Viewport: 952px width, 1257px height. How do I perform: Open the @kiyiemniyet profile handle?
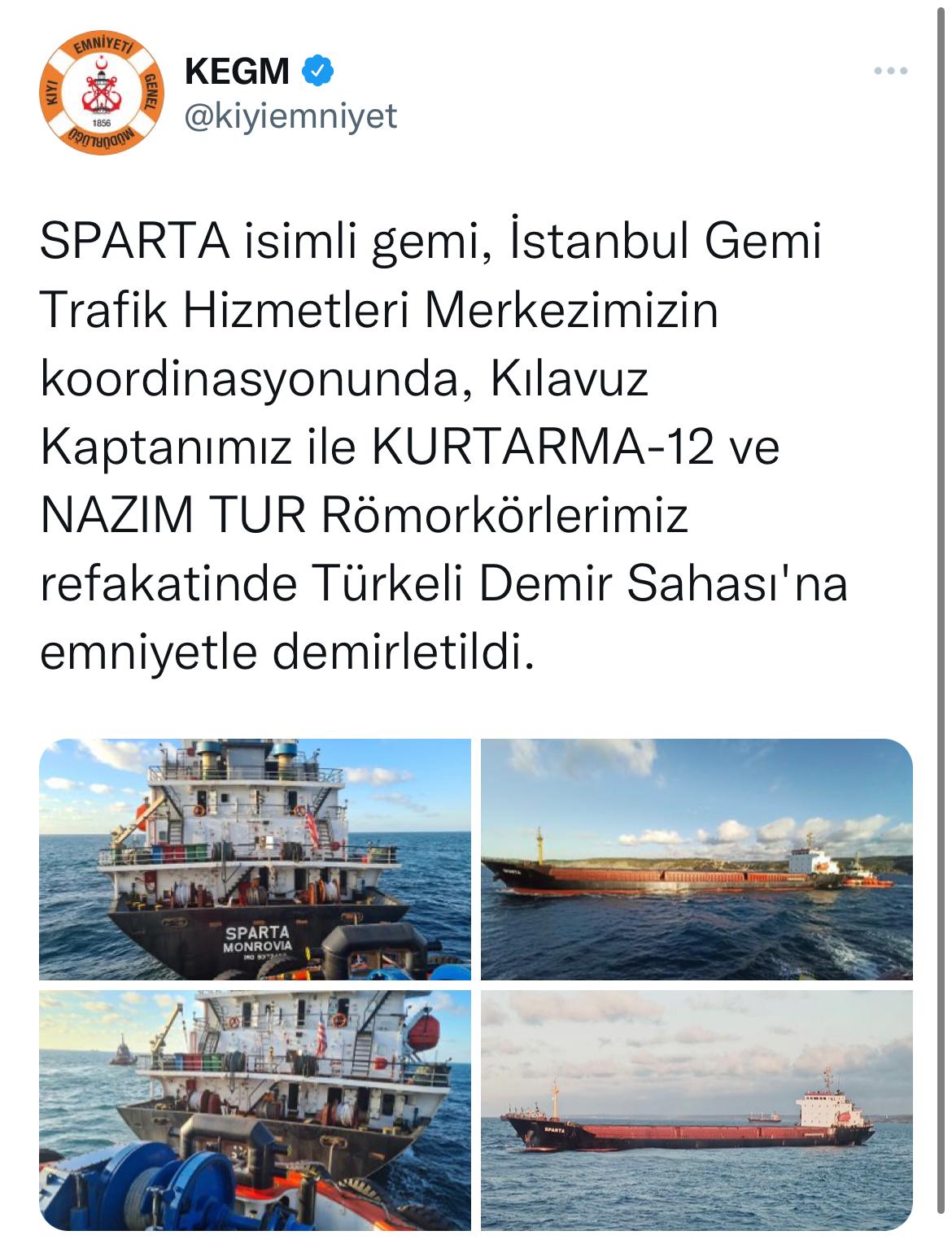(290, 116)
